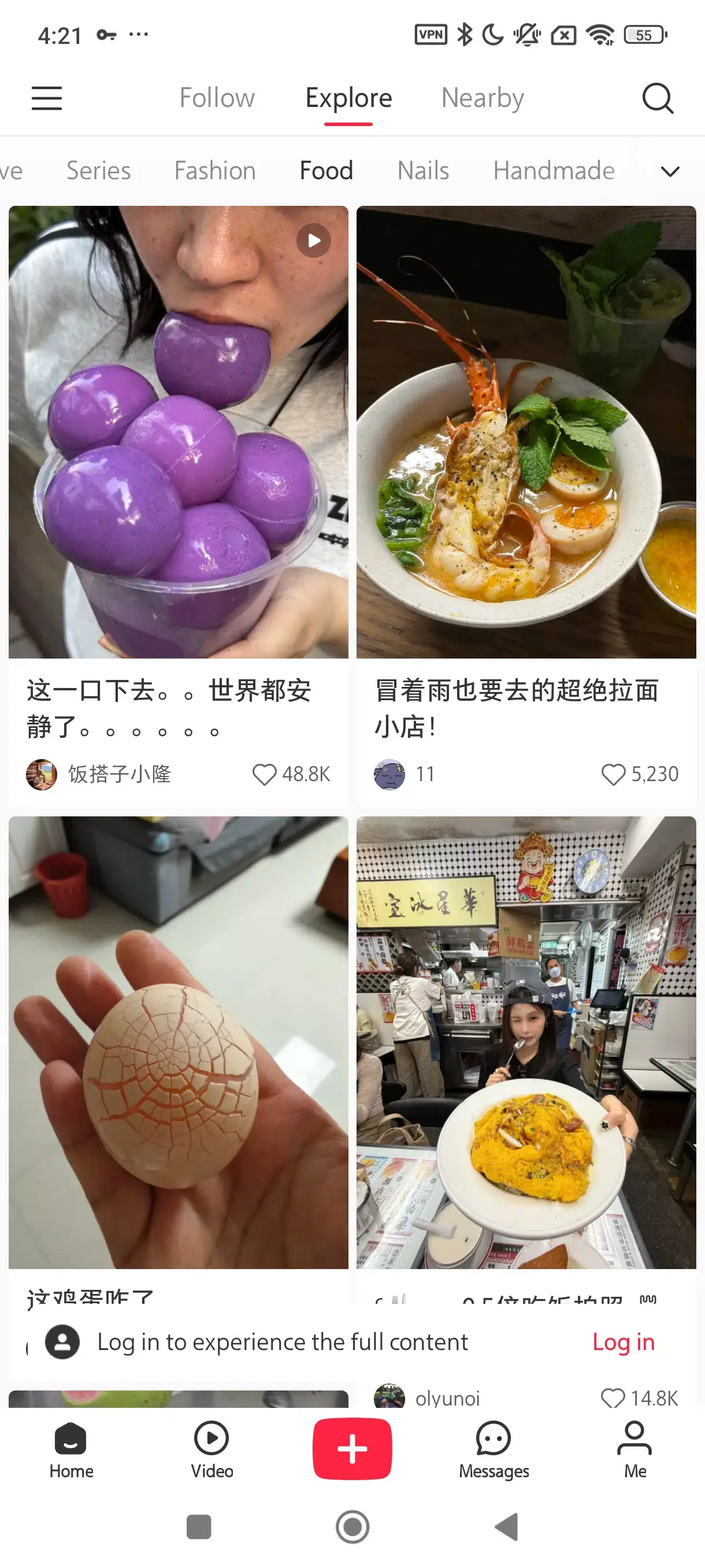Open 饭搭子小隆's profile avatar
Image resolution: width=705 pixels, height=1568 pixels.
(x=41, y=774)
